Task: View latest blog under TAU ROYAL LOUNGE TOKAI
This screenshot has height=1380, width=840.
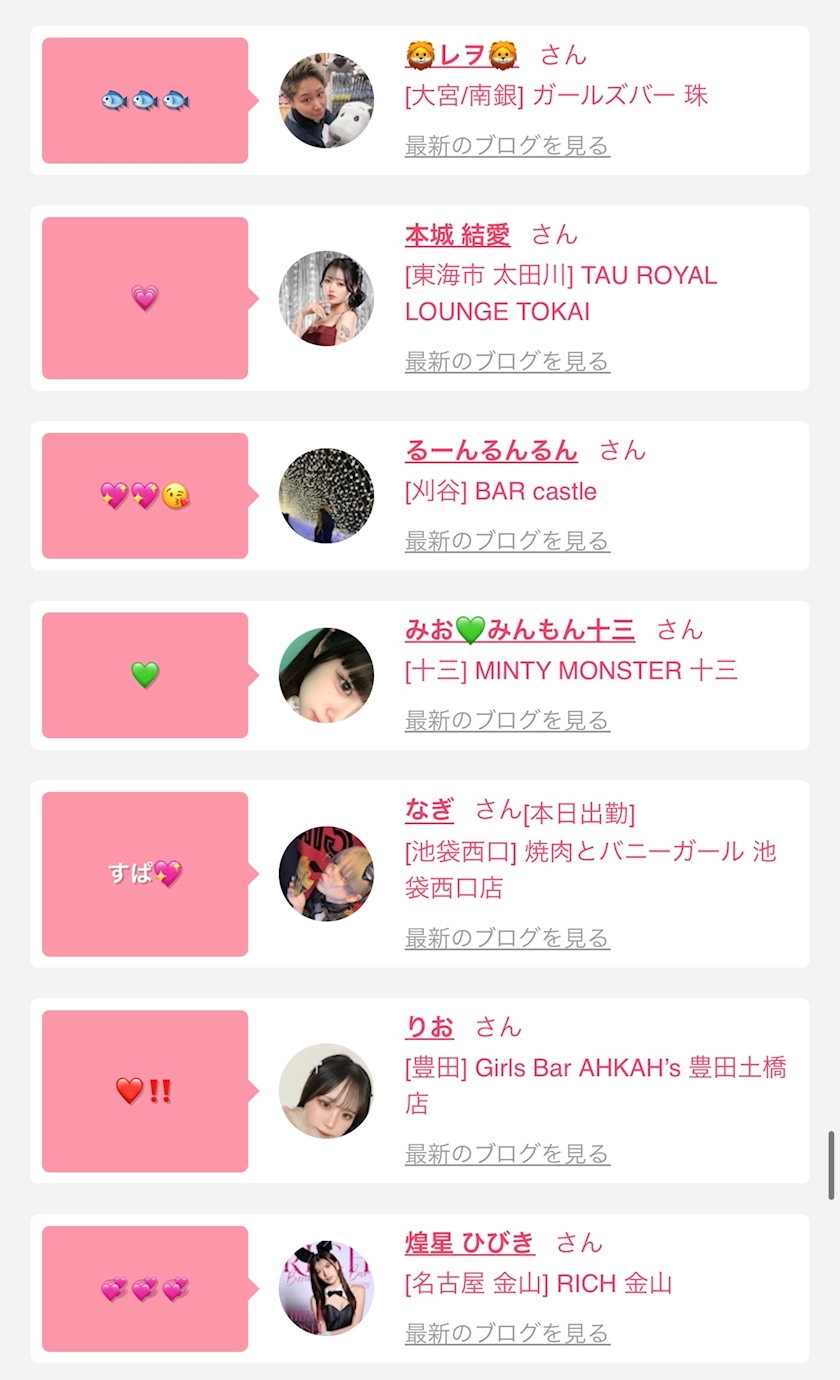Action: point(507,361)
